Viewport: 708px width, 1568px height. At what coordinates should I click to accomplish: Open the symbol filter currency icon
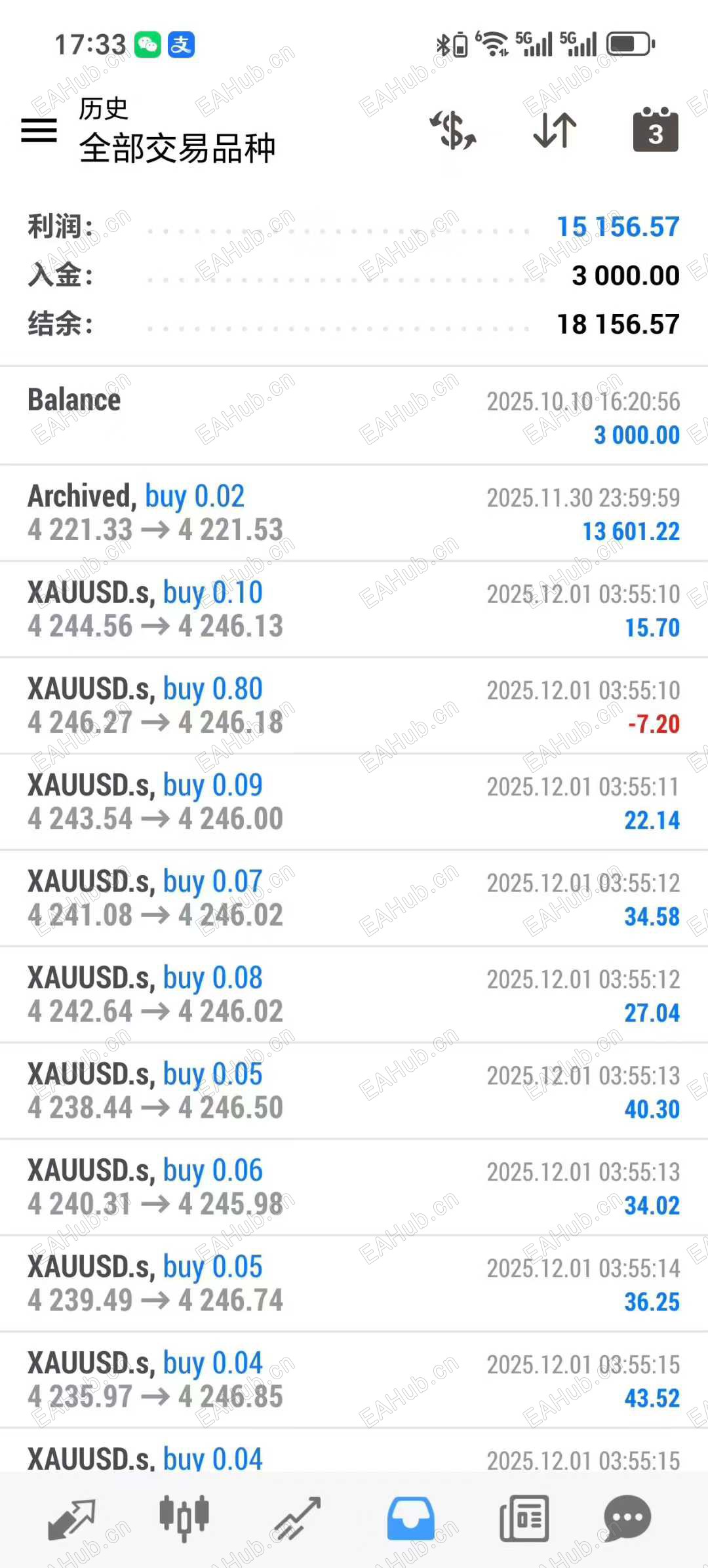pyautogui.click(x=453, y=130)
